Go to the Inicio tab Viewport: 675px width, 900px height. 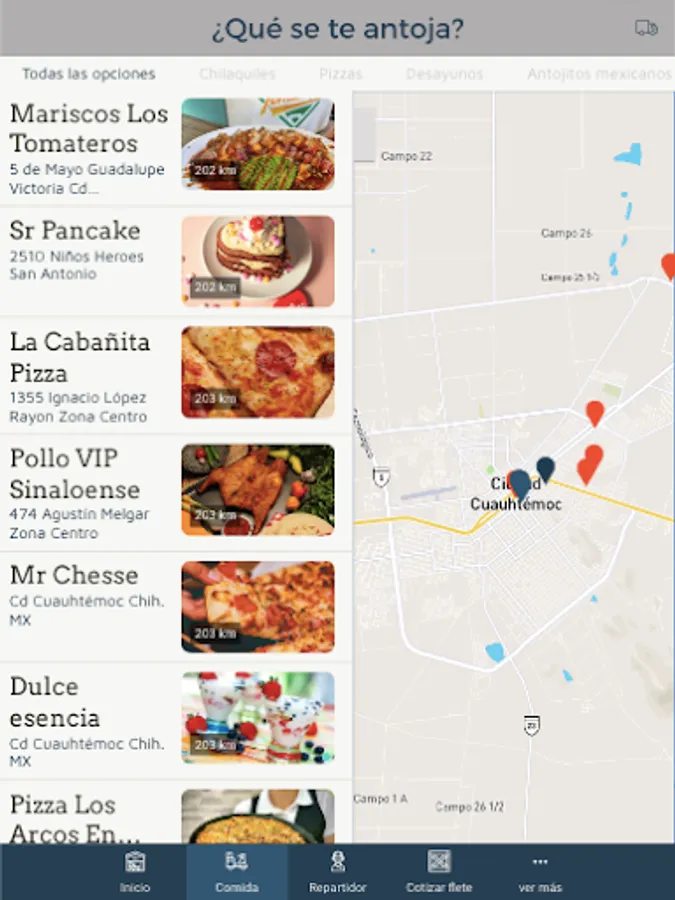[x=135, y=872]
